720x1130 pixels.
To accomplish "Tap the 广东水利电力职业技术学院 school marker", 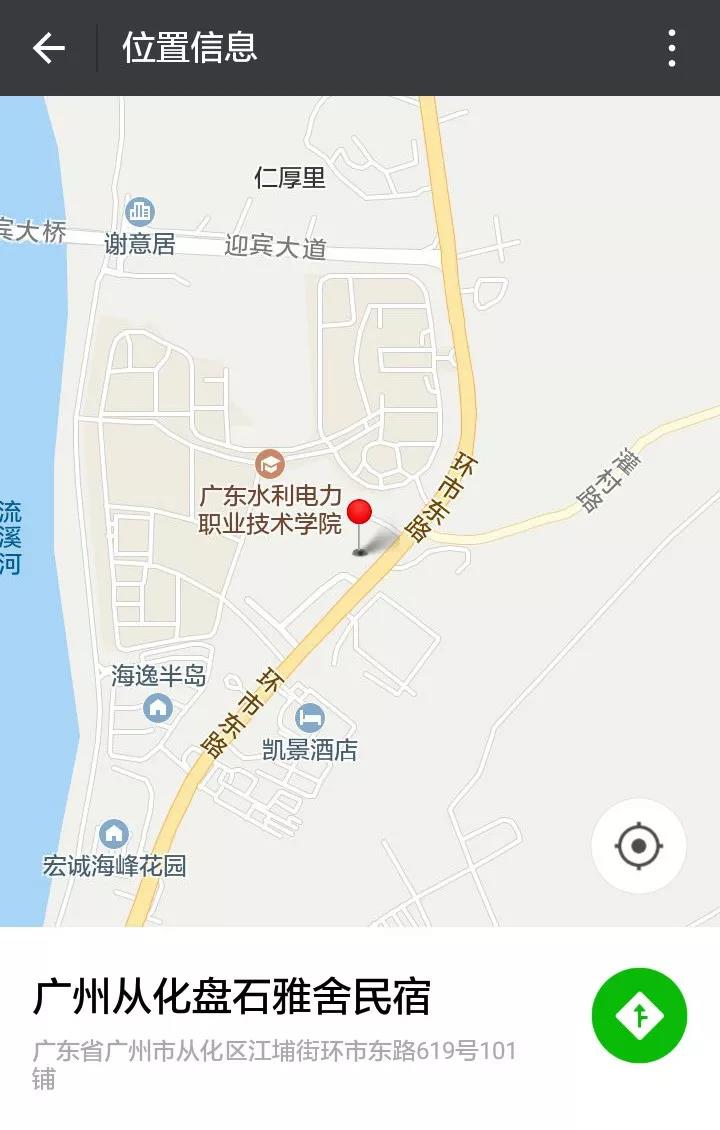I will coord(270,464).
